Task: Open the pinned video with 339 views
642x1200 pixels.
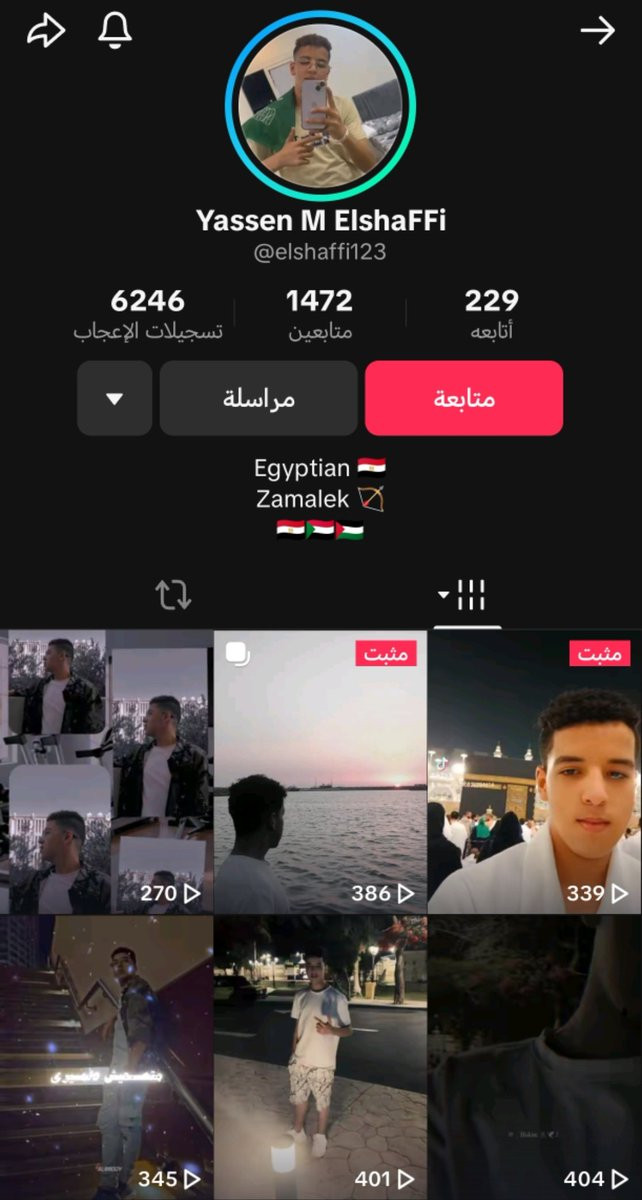Action: tap(534, 772)
